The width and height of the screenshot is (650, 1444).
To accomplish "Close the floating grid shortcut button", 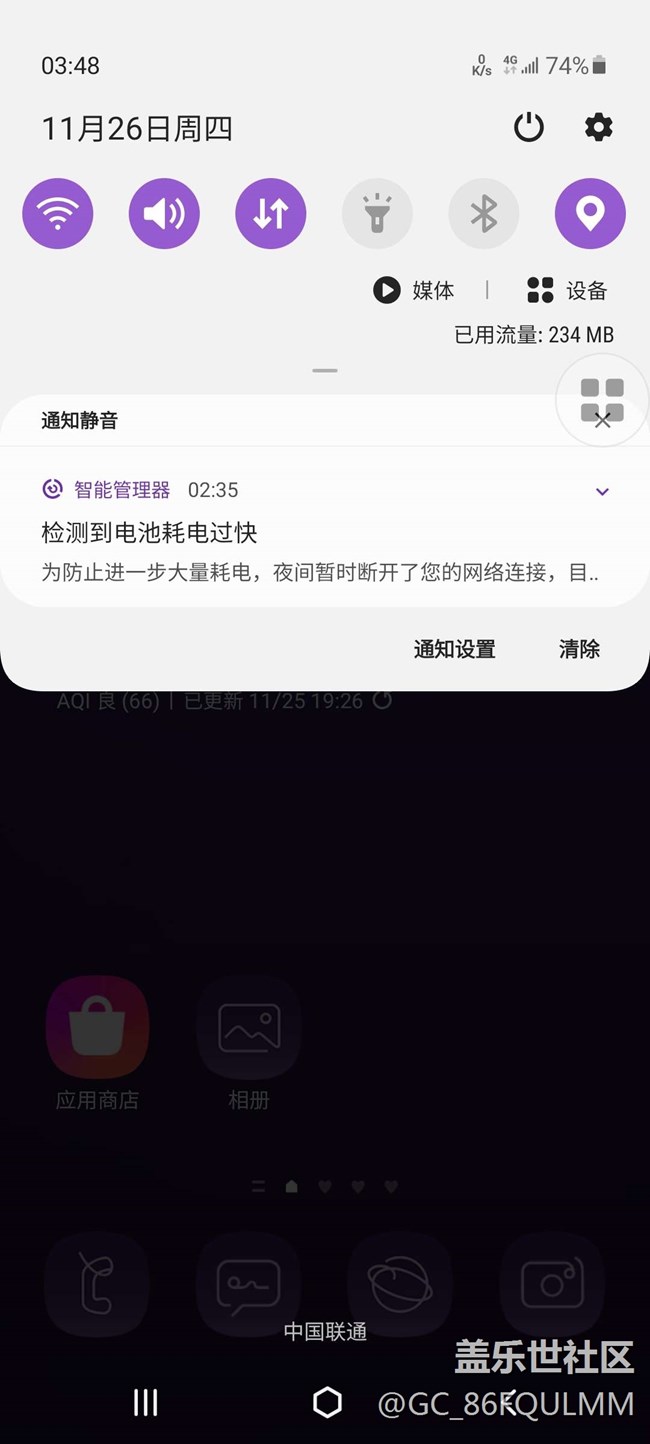I will tap(602, 421).
